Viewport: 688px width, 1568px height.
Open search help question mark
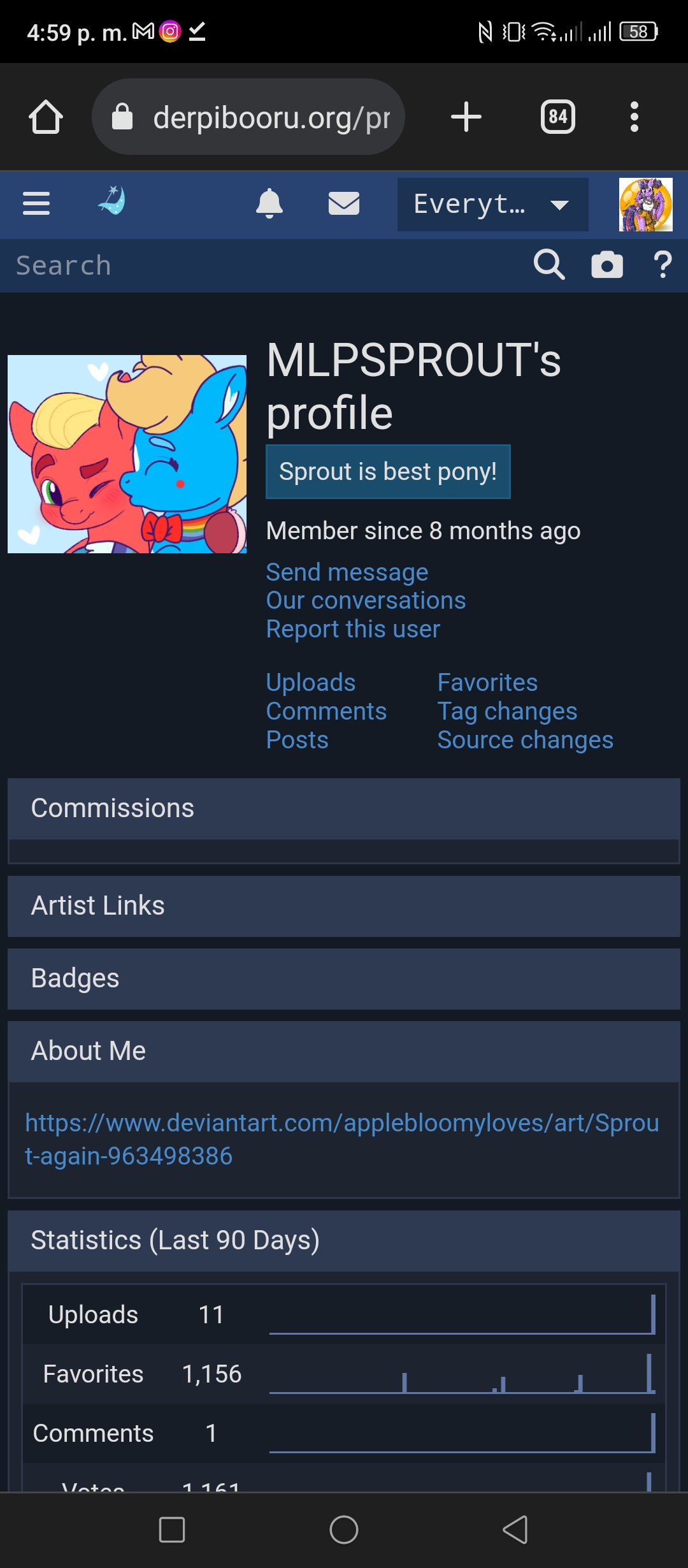point(663,265)
